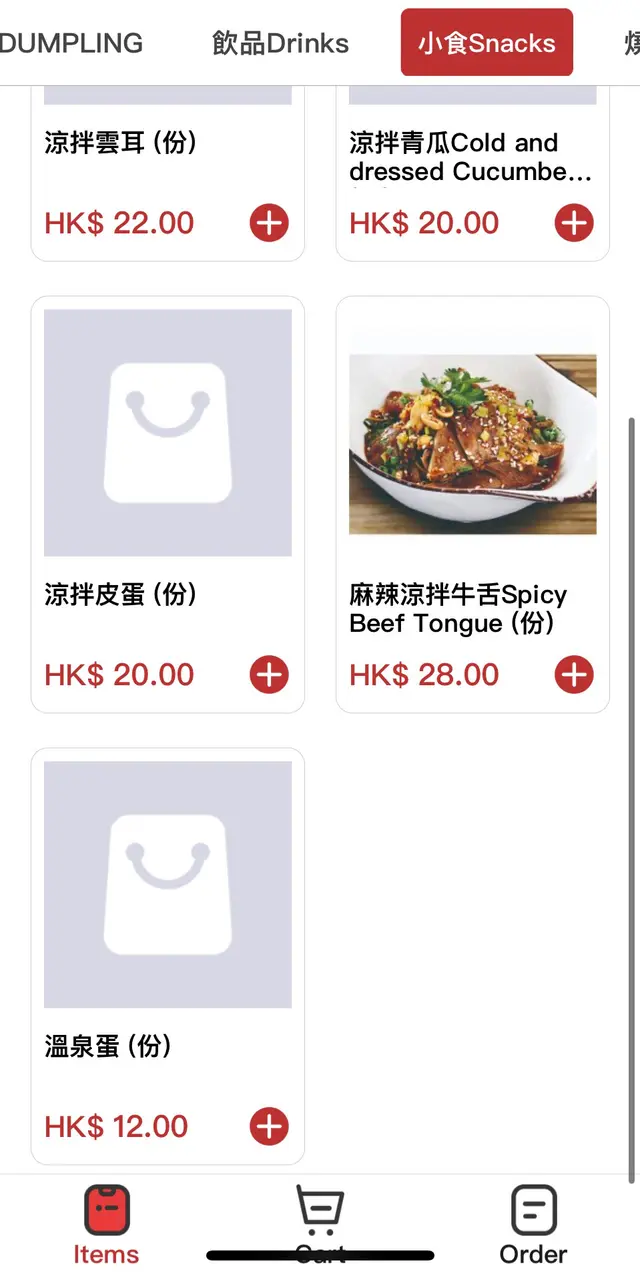Select the DUMPLING category tab
The width and height of the screenshot is (640, 1275).
coord(71,43)
